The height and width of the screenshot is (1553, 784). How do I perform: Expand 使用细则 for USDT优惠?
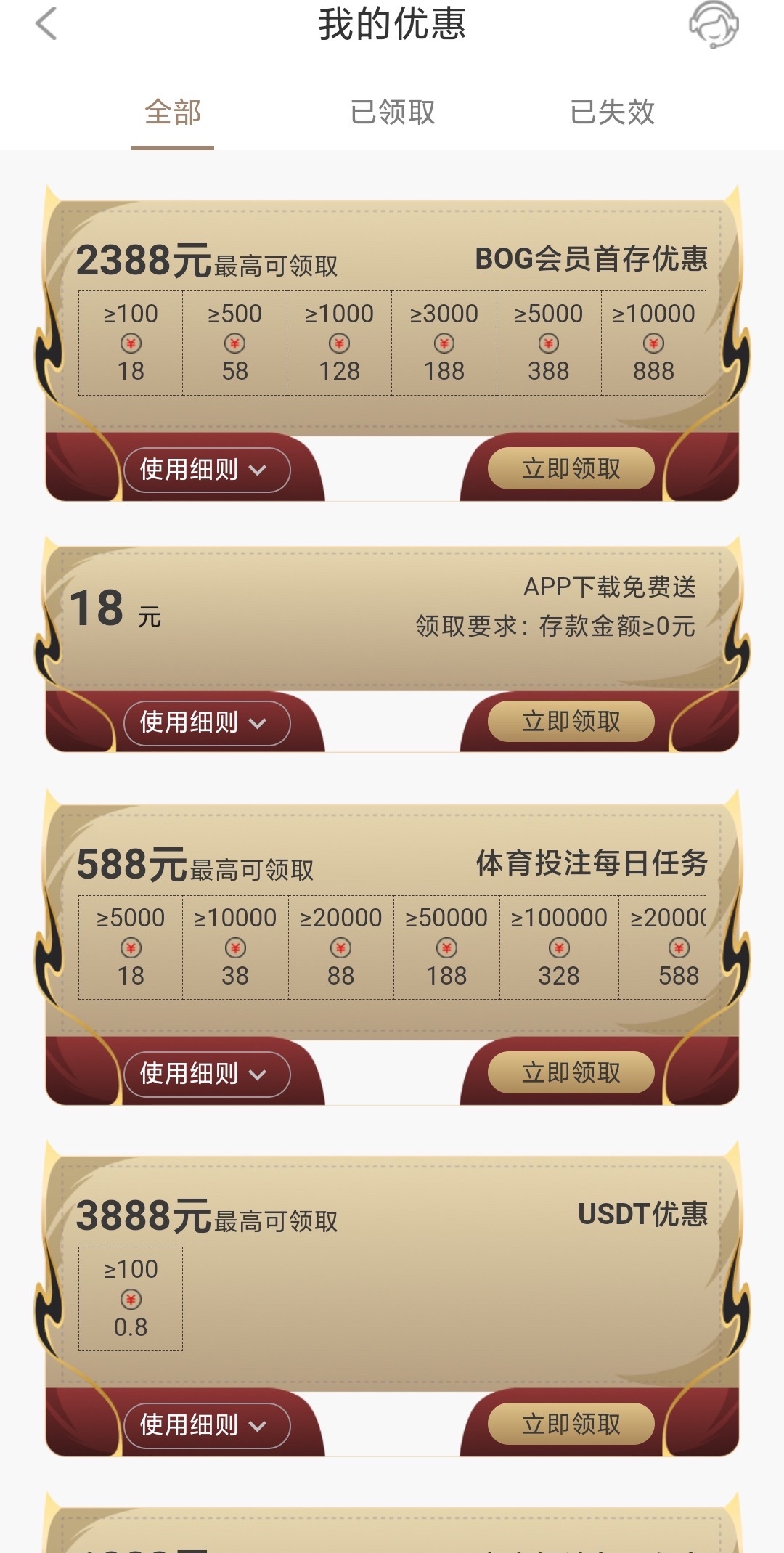pyautogui.click(x=206, y=1425)
